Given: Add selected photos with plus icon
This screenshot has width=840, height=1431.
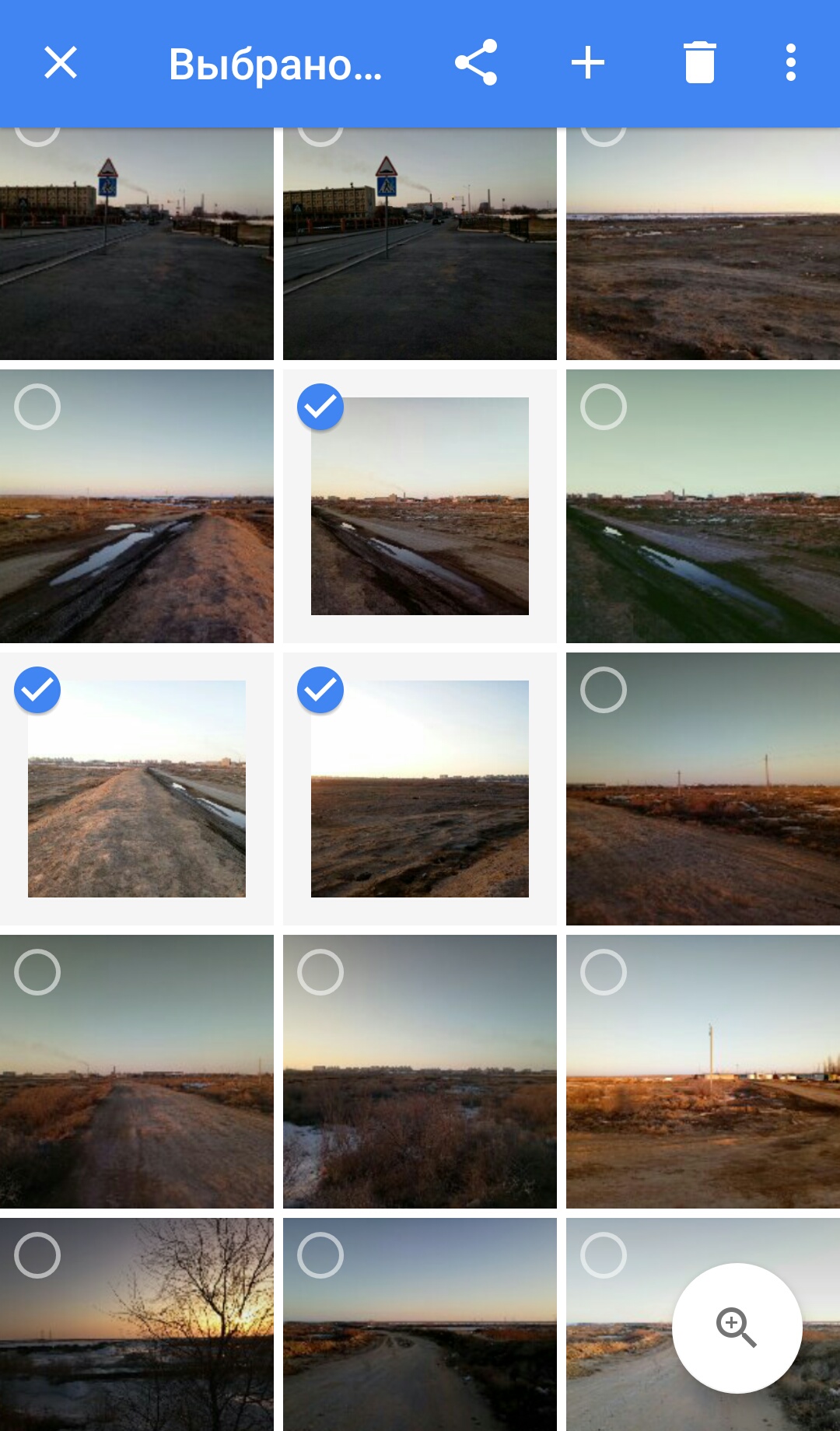Looking at the screenshot, I should click(x=588, y=62).
